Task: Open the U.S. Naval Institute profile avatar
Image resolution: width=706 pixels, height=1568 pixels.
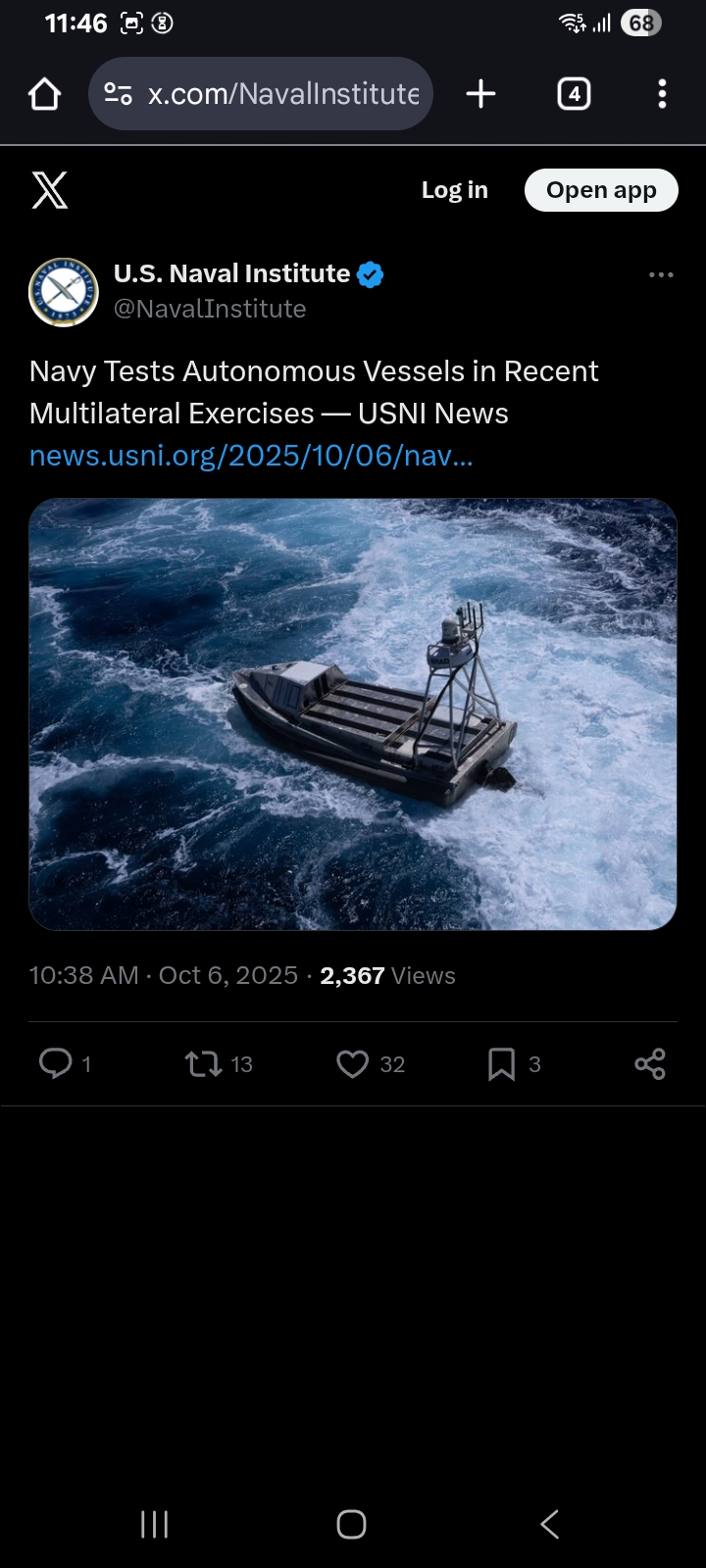Action: point(64,292)
